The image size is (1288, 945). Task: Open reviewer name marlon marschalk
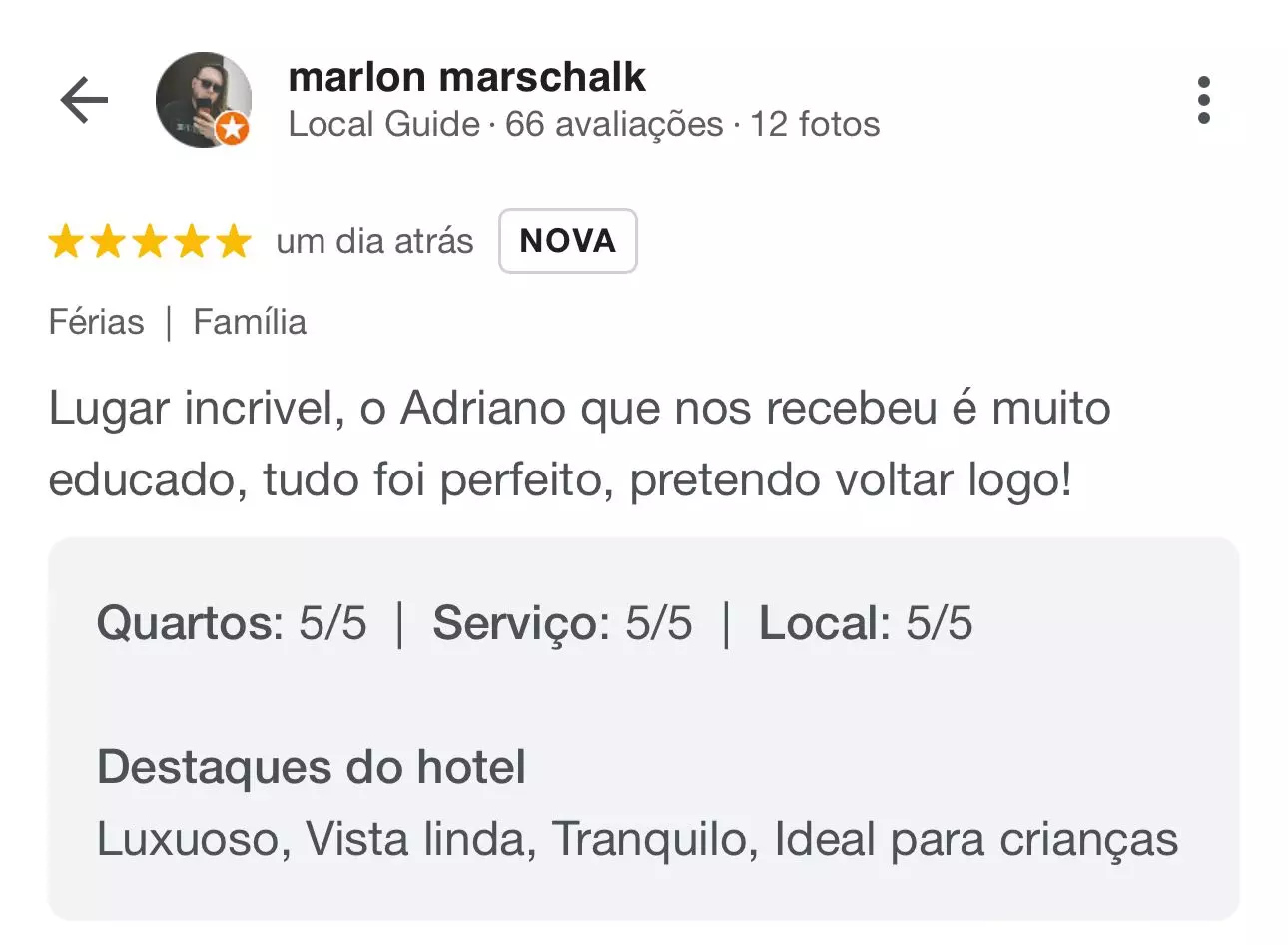[466, 78]
